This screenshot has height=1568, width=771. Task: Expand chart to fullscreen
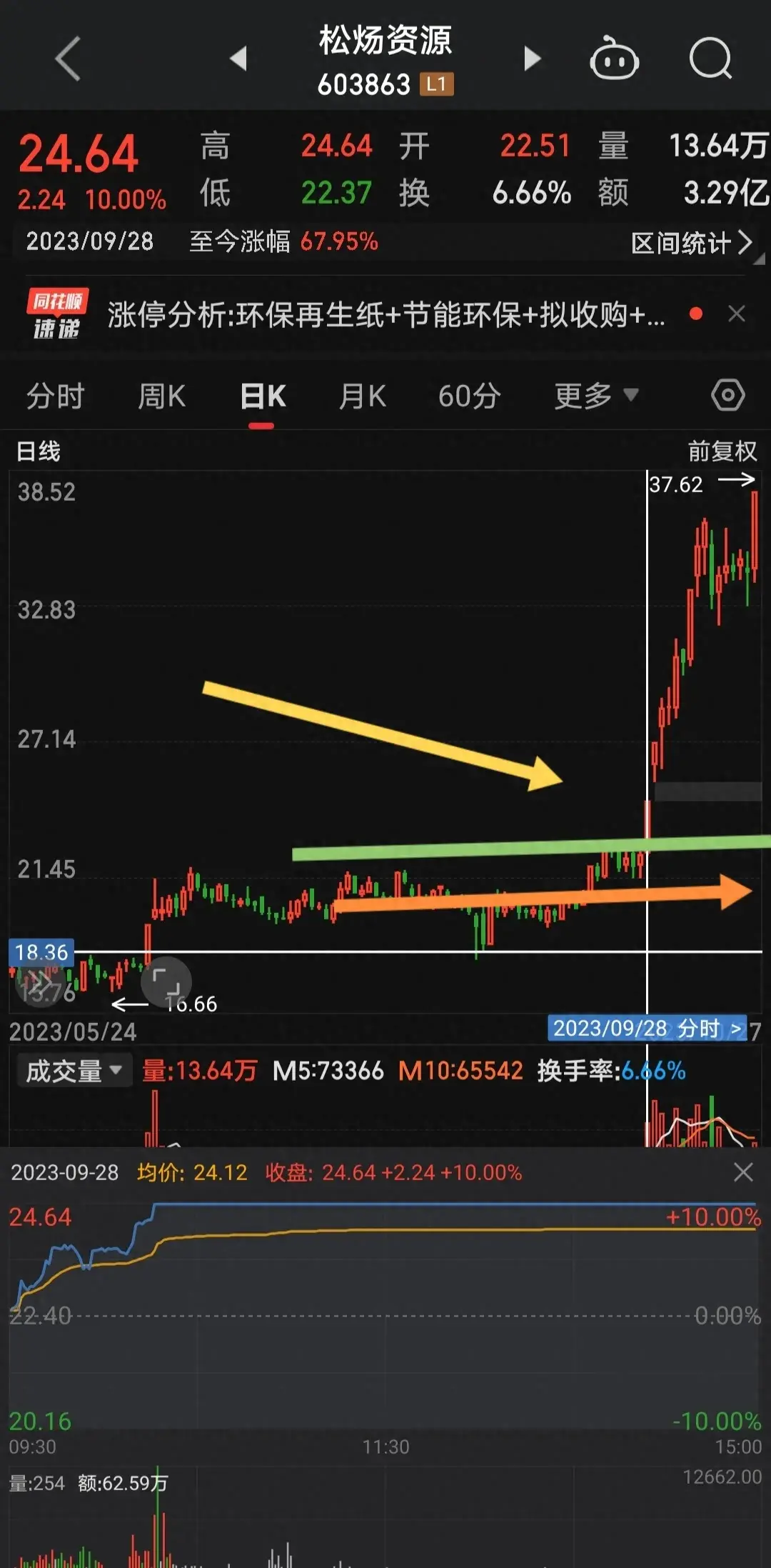click(166, 982)
